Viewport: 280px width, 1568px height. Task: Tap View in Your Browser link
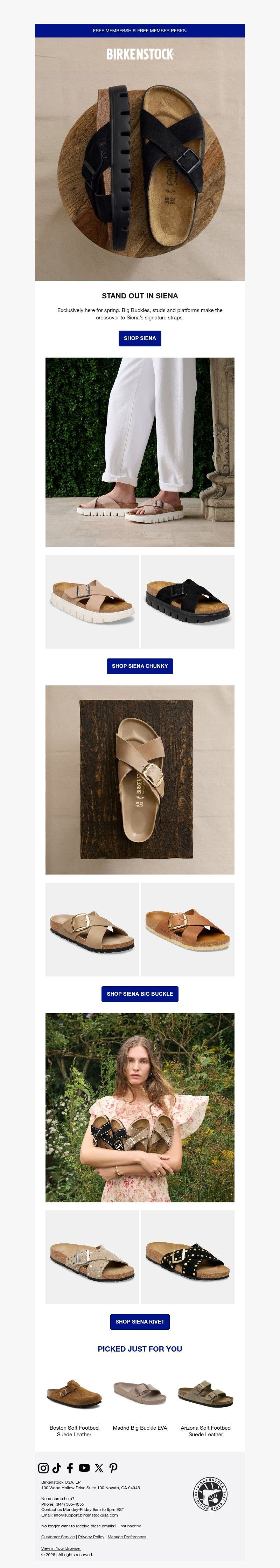point(61,1548)
